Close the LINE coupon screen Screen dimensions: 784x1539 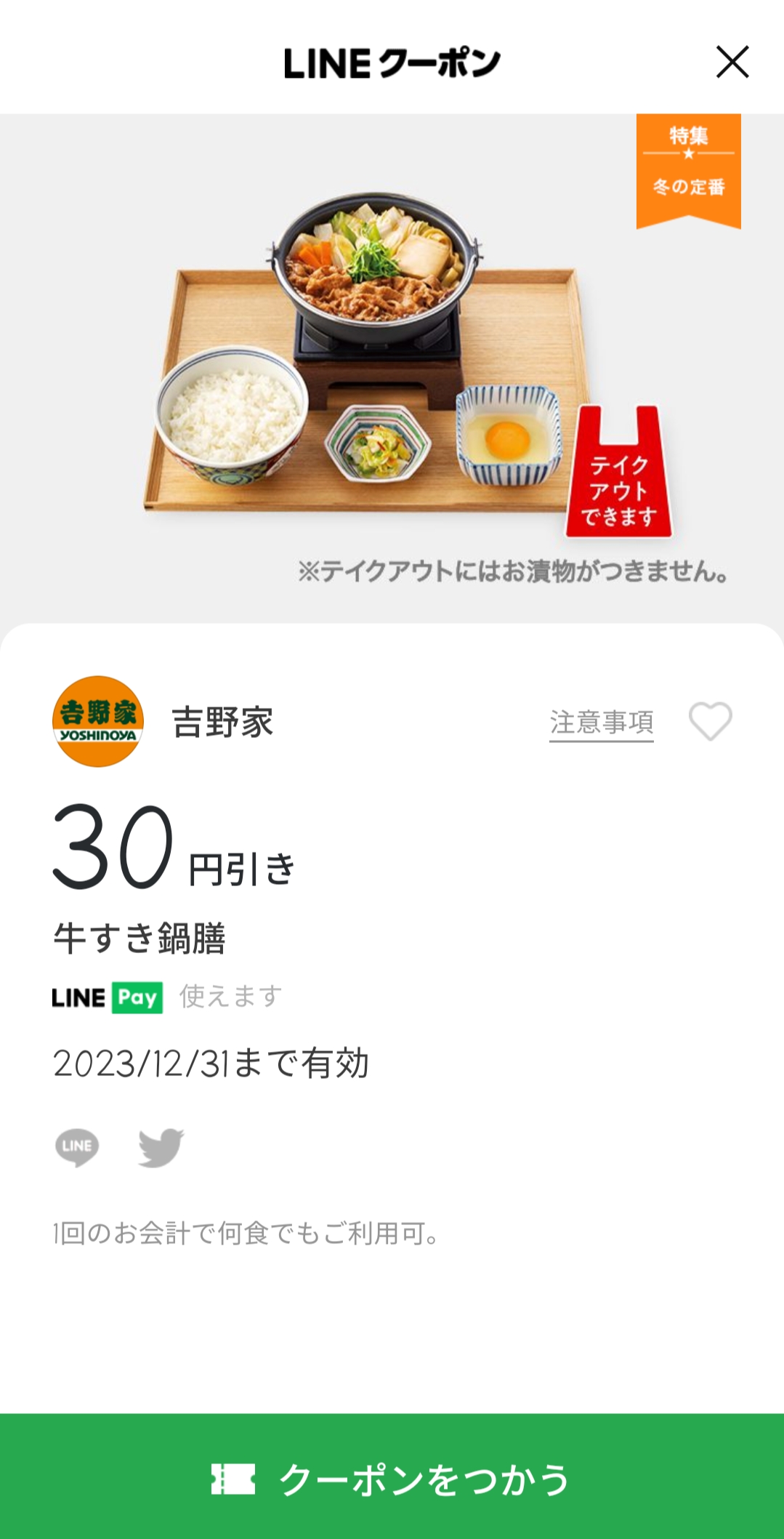pyautogui.click(x=732, y=62)
